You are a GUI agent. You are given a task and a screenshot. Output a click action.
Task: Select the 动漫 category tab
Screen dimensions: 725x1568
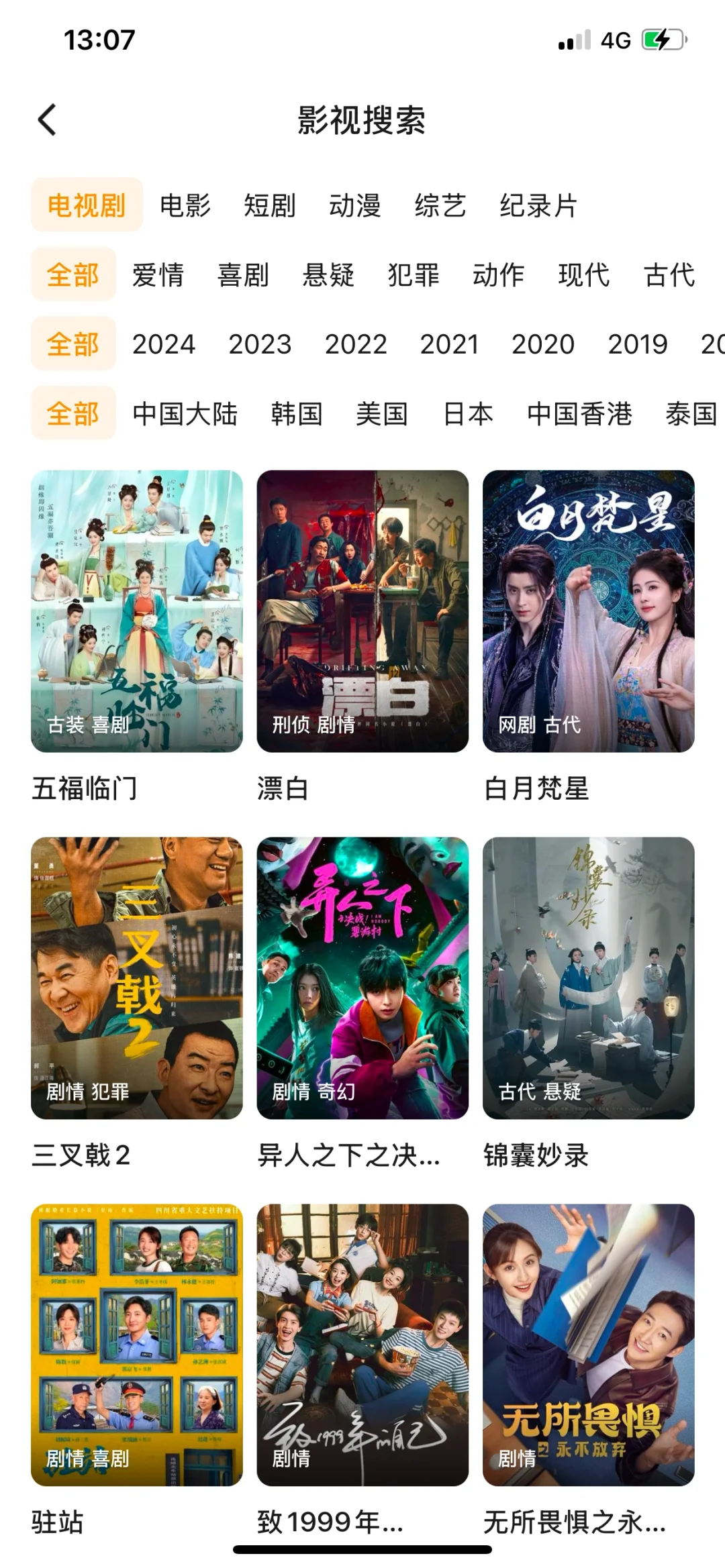click(354, 205)
